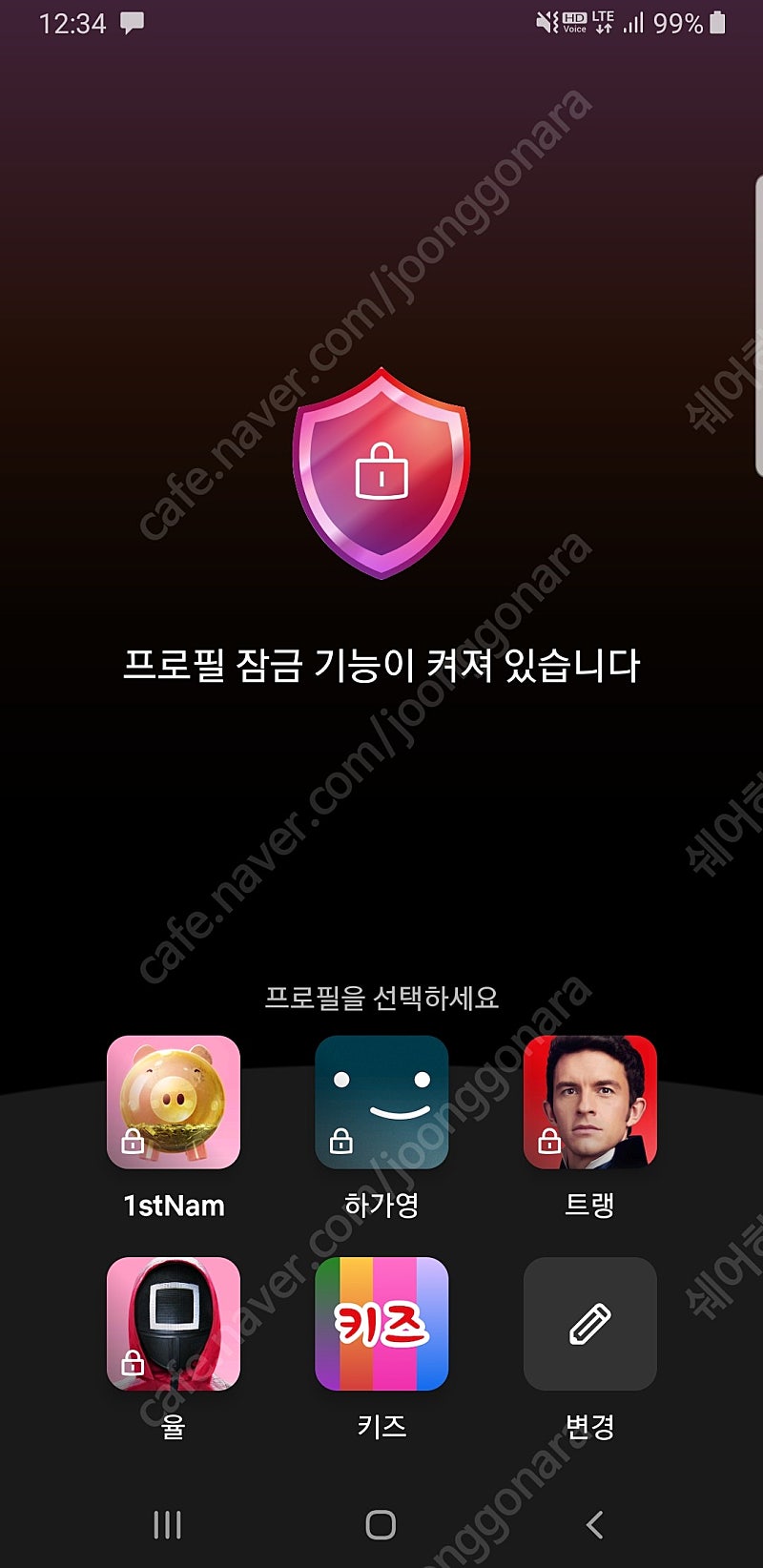Choose the 하가영 profile
Screen dimensions: 763x1568
[381, 1102]
